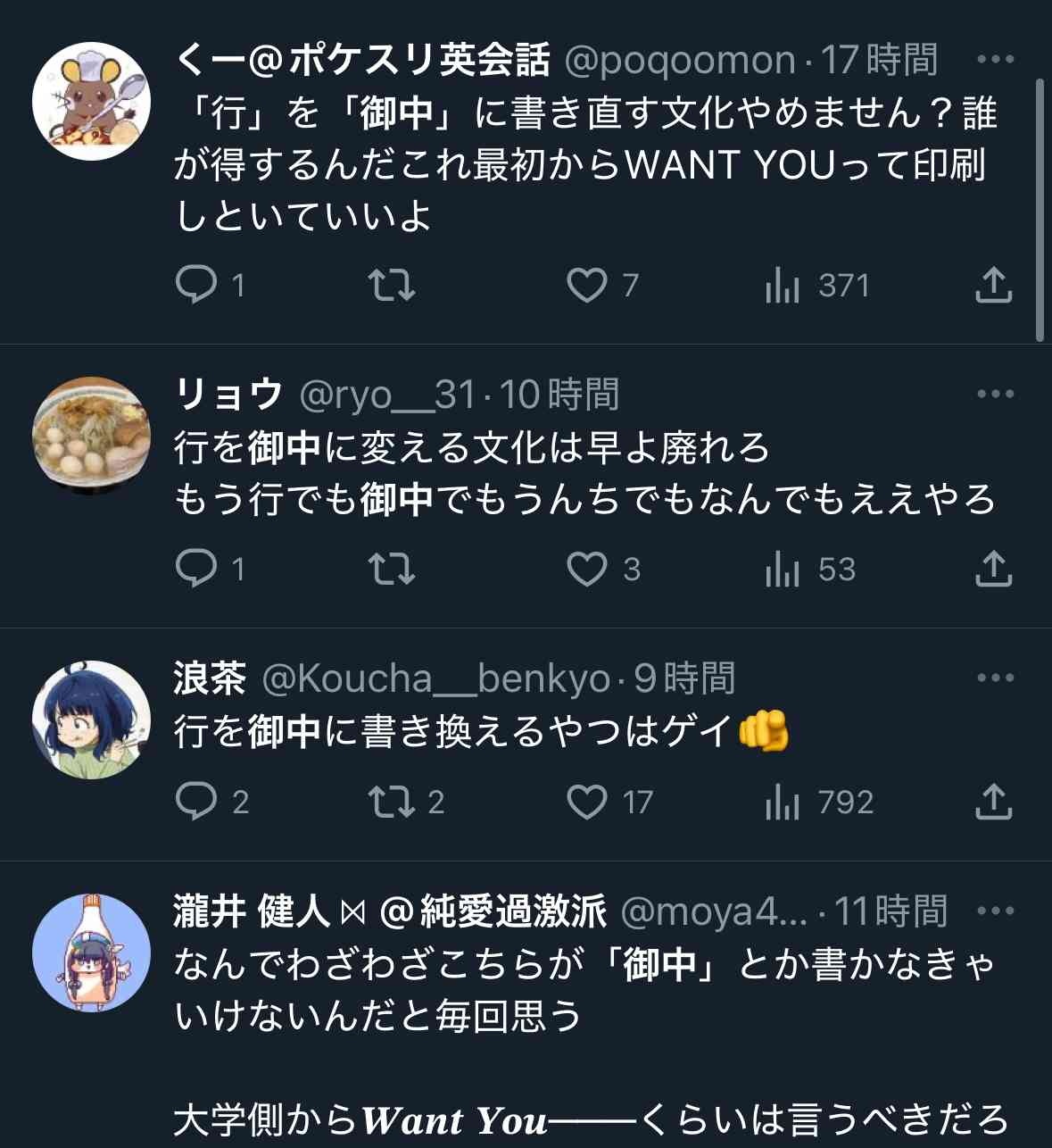Reply to poqoomon's tweet

coord(196,285)
